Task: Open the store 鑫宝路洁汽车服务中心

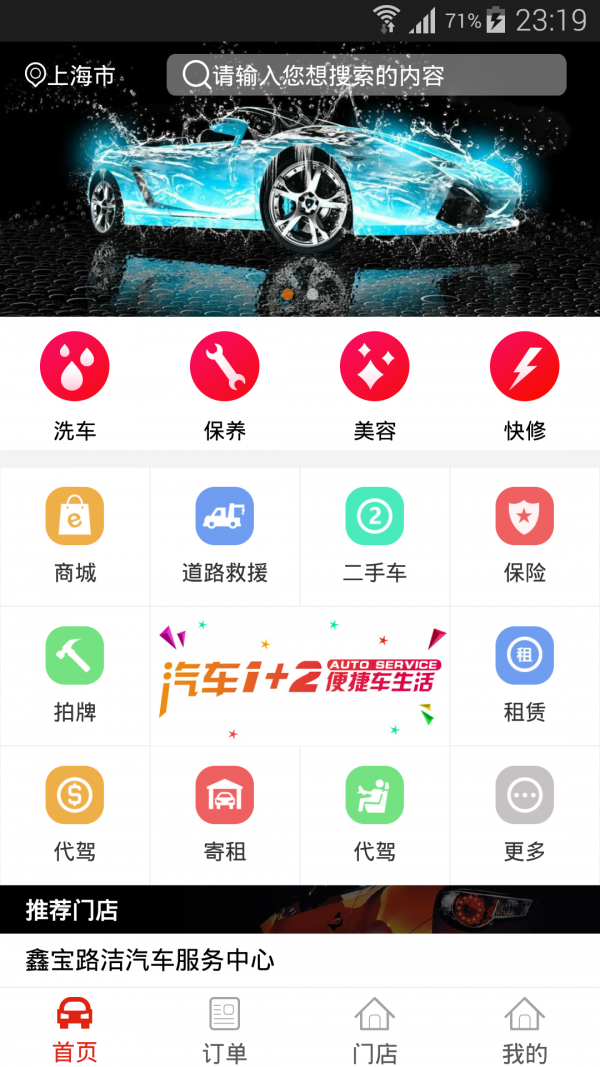Action: point(150,961)
